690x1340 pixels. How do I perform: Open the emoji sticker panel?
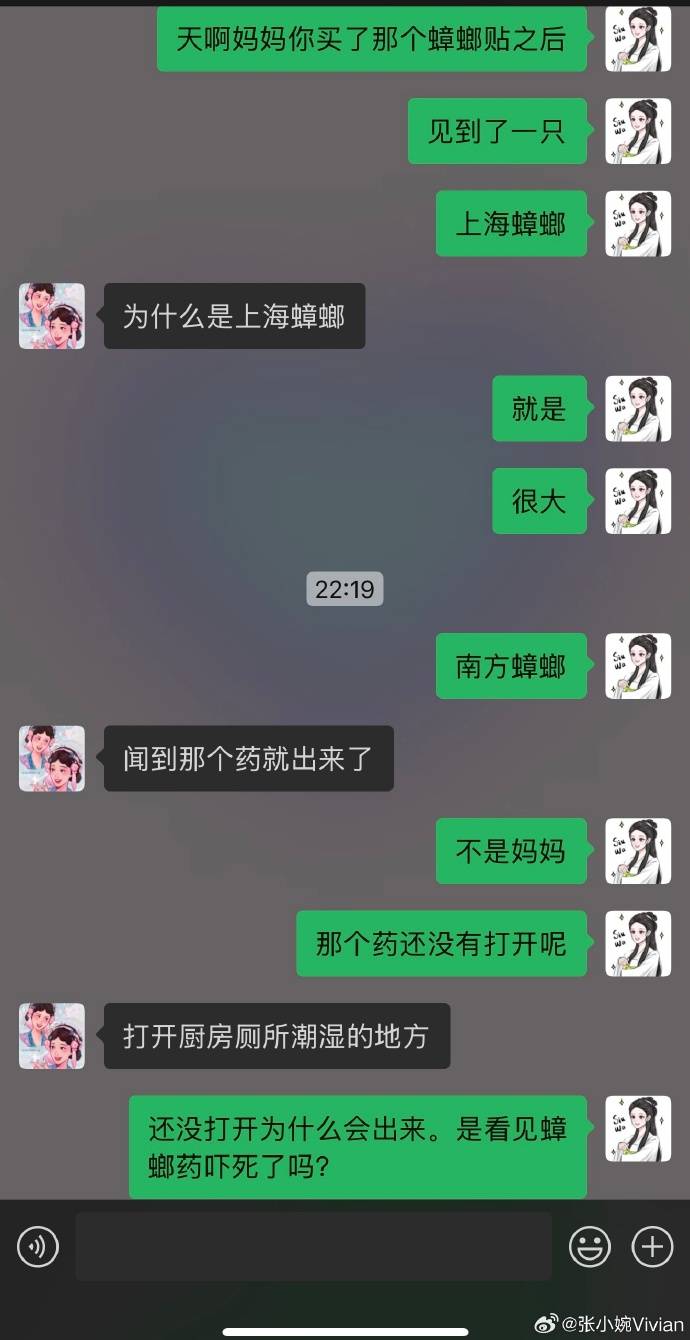pyautogui.click(x=590, y=1247)
